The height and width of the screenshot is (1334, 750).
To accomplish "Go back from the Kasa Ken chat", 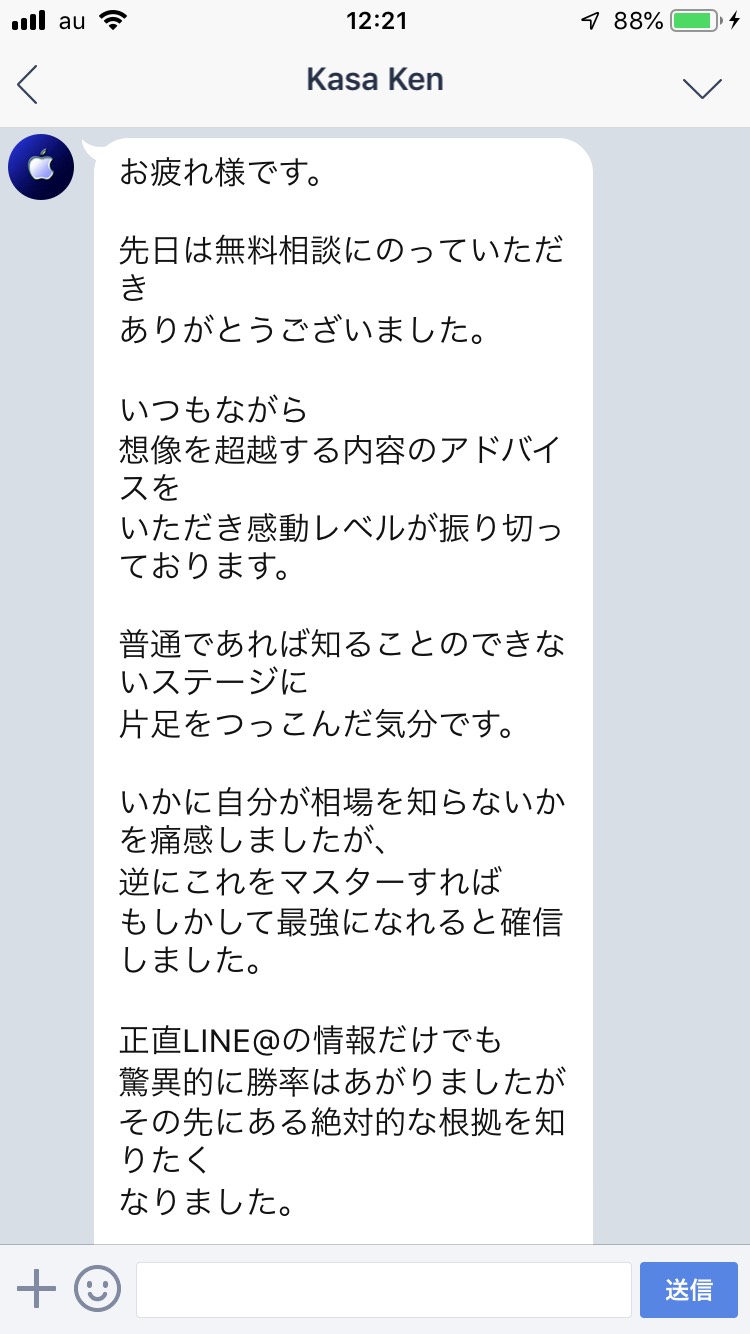I will point(28,84).
